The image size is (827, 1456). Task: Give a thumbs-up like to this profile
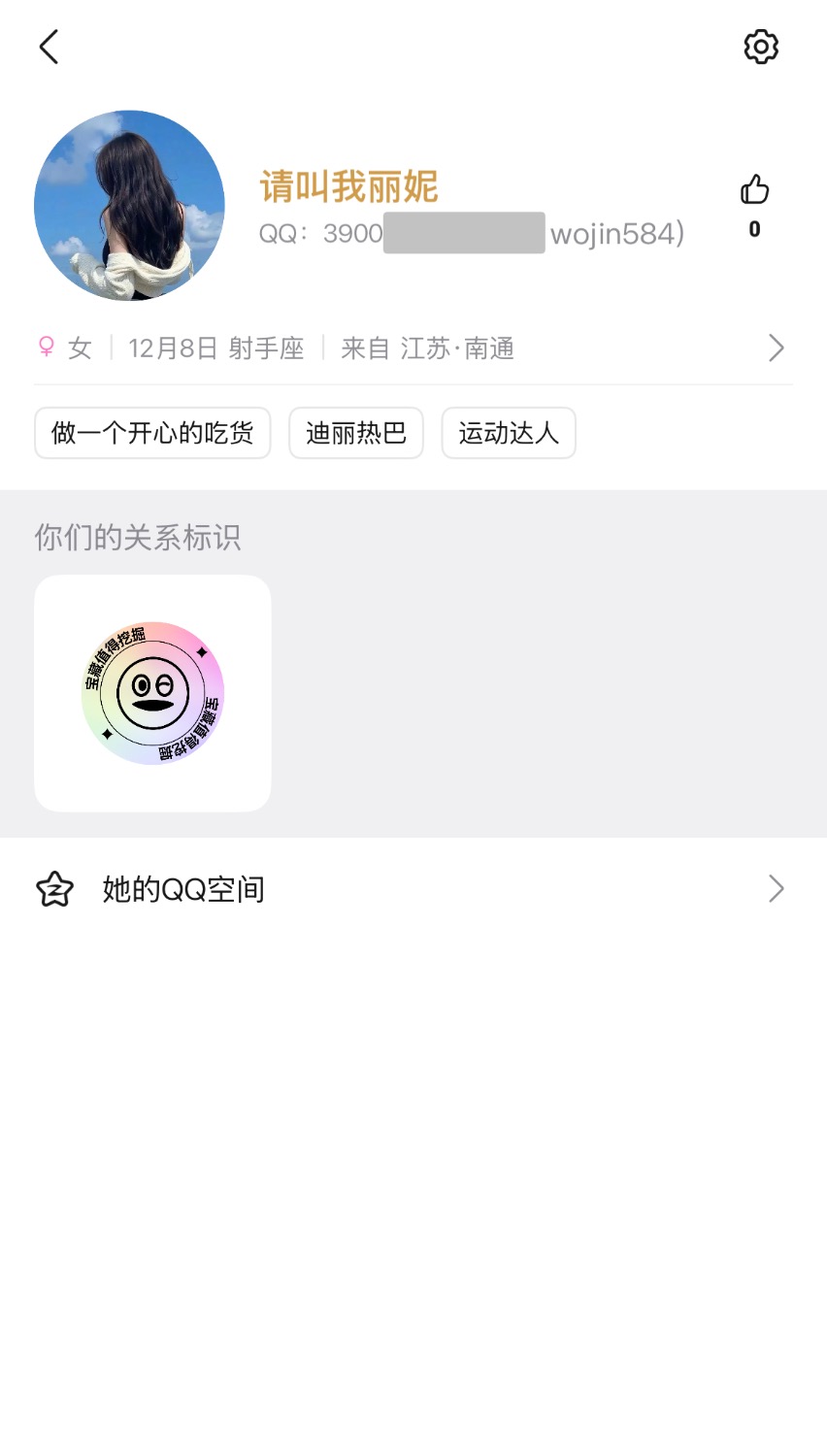[x=754, y=190]
